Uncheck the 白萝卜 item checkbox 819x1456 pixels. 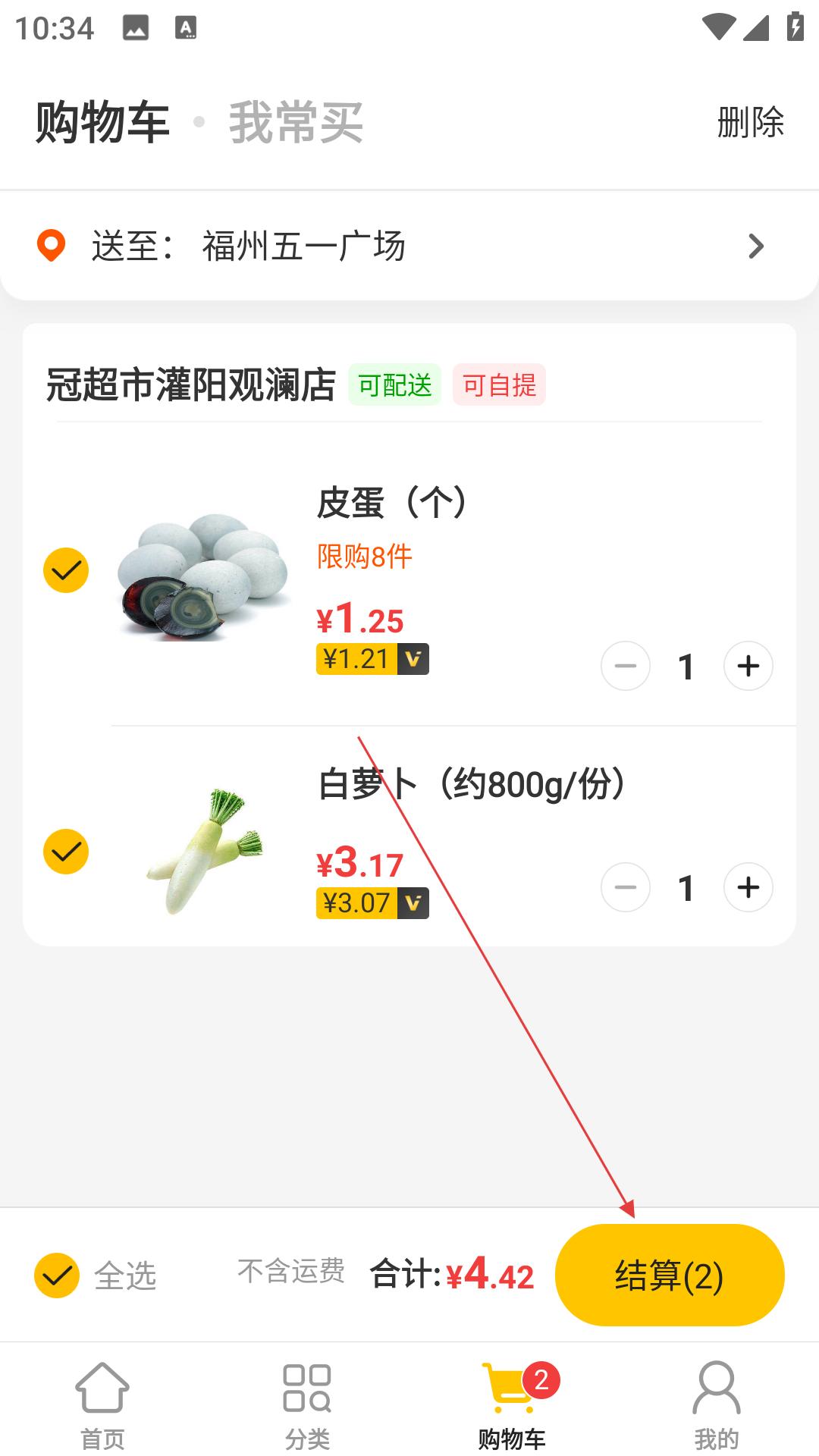click(66, 852)
